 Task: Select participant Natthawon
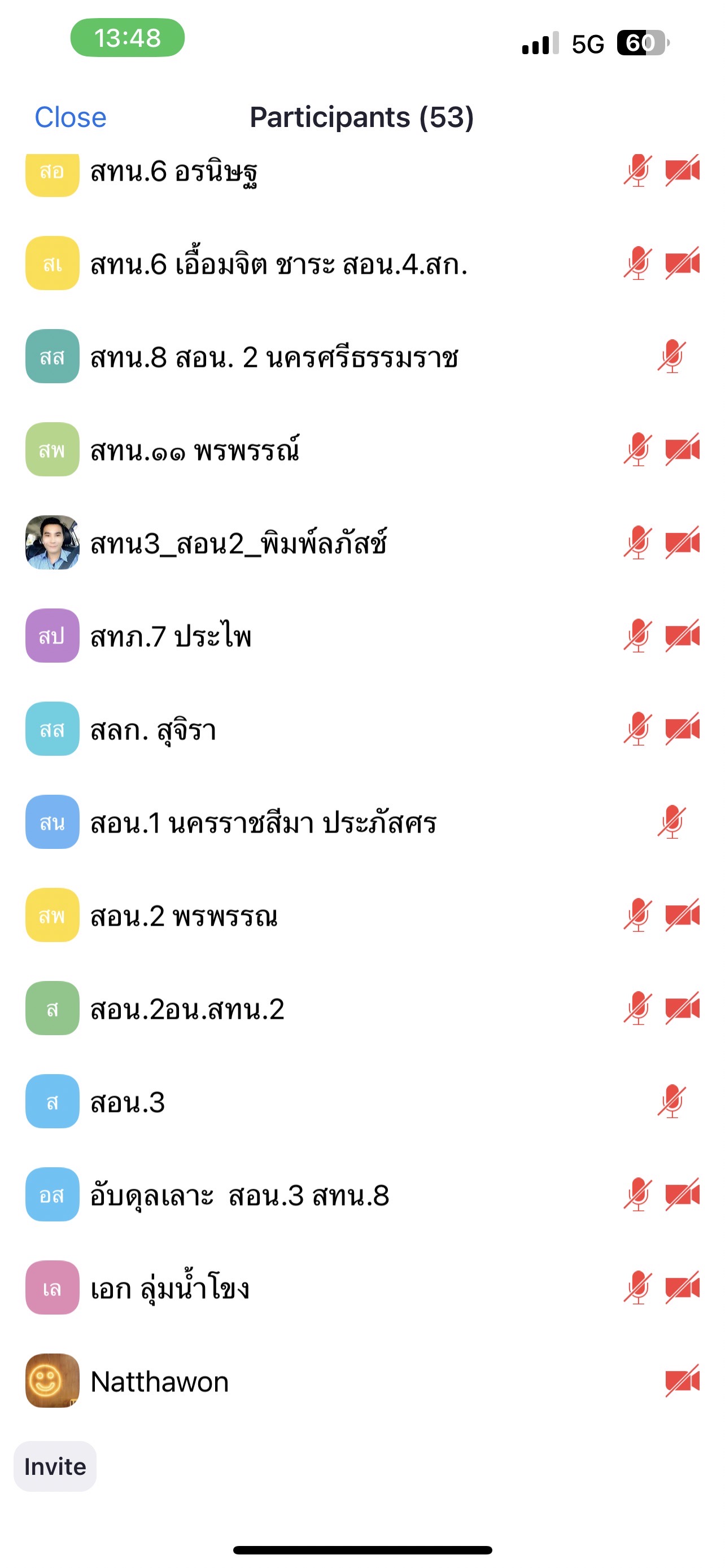pos(159,1382)
